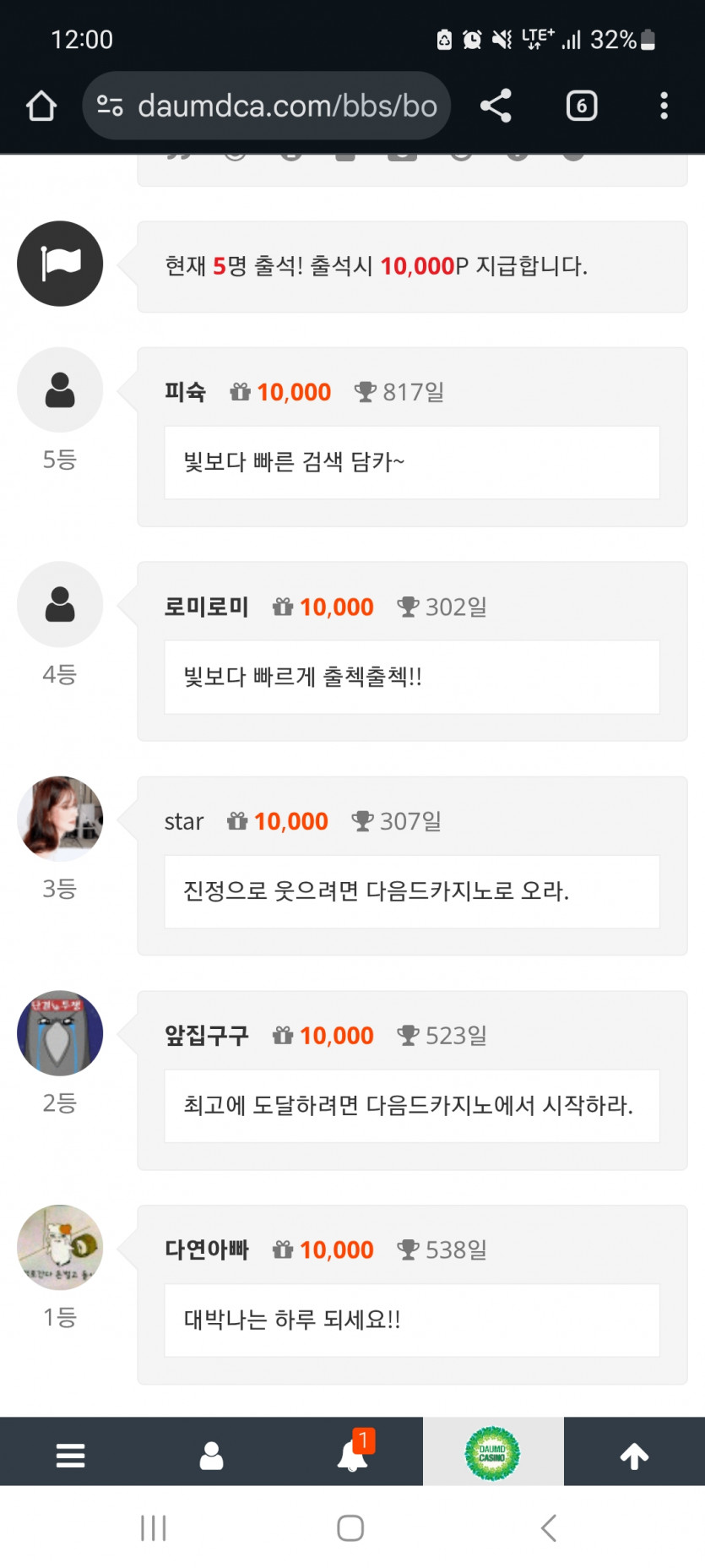Share the current page via the share icon

tap(495, 106)
